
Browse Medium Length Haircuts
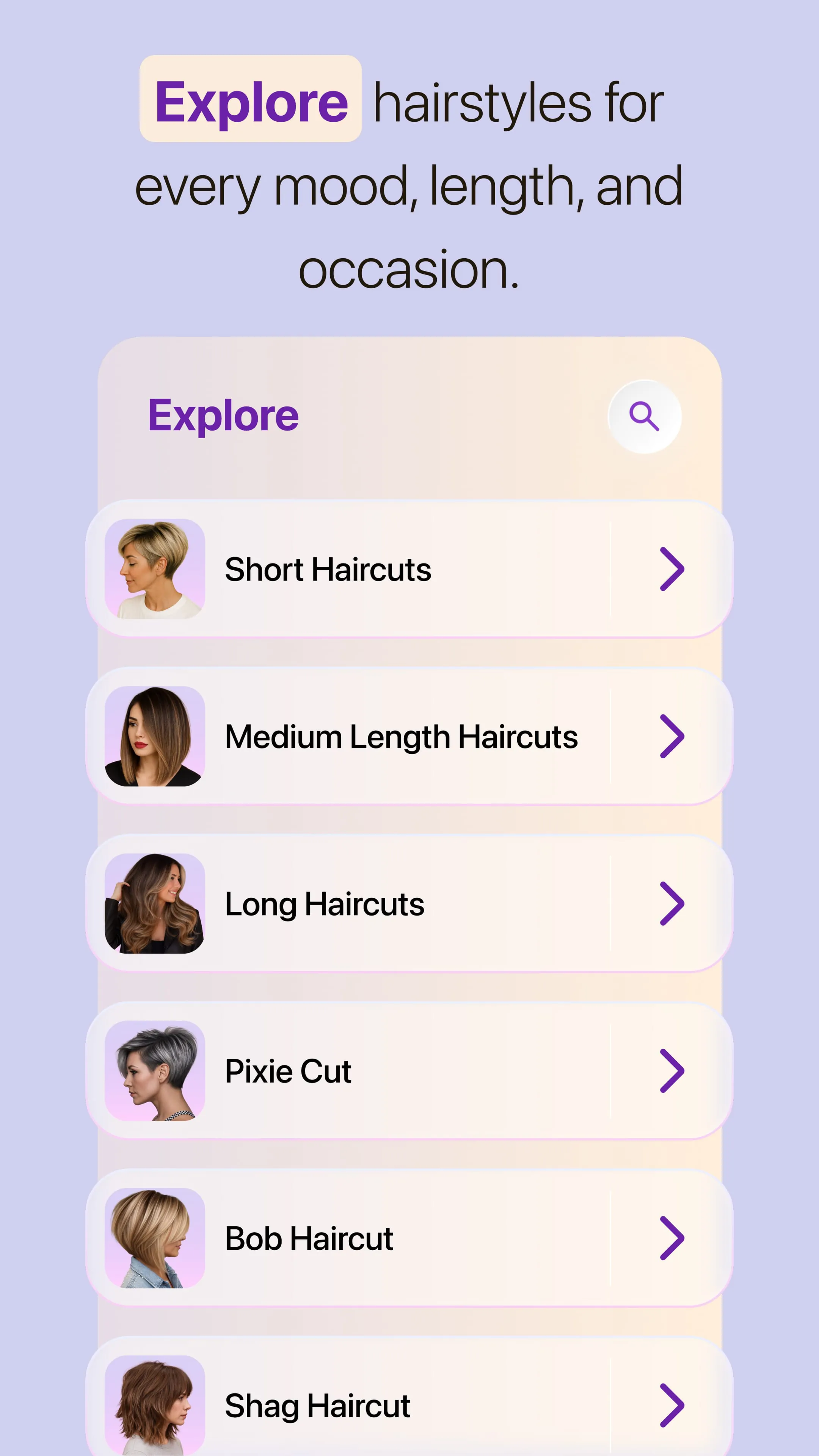[x=401, y=736]
